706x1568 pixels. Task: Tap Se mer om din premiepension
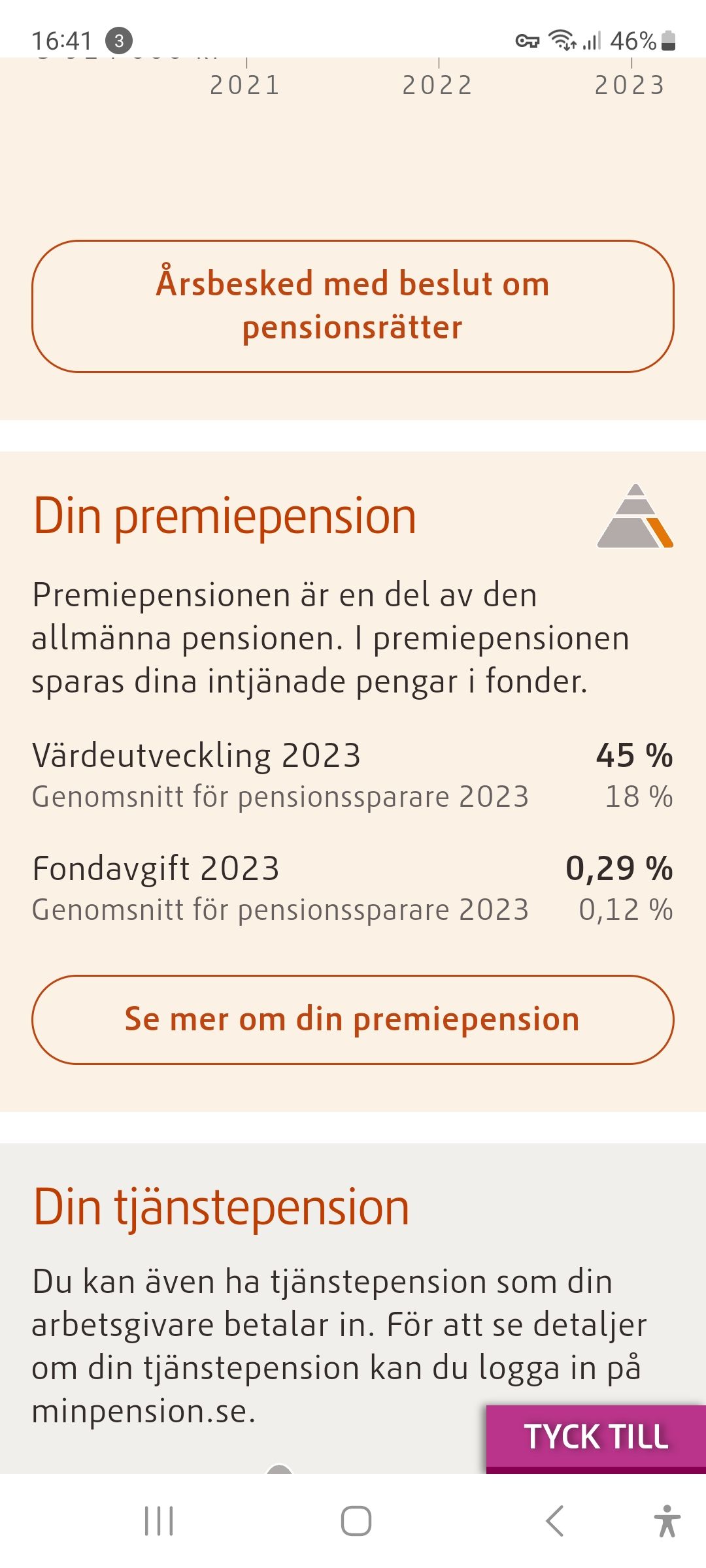tap(353, 1020)
